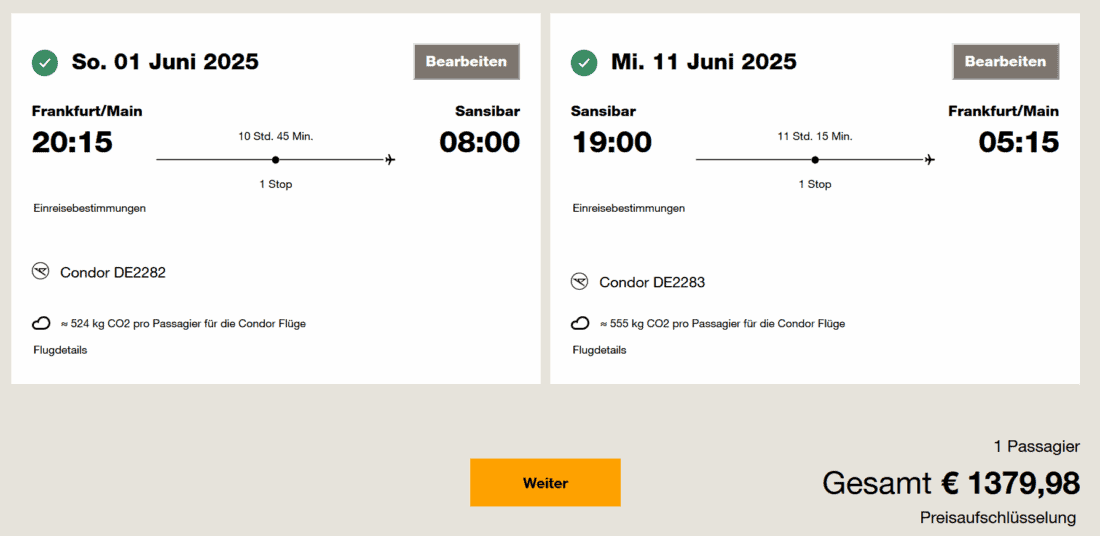Open the Preisaufschlüsselung price breakdown
The width and height of the screenshot is (1100, 536).
point(997,518)
